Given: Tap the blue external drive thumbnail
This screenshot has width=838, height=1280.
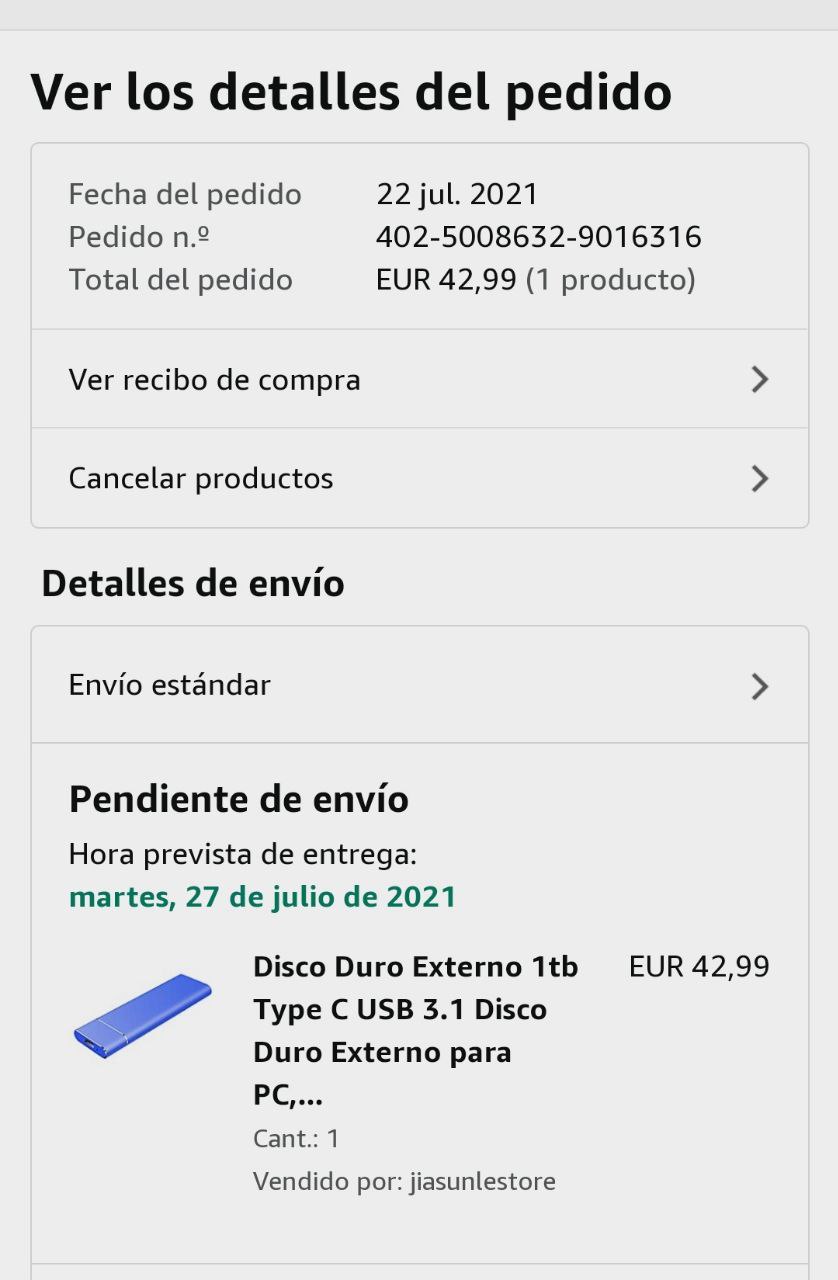Looking at the screenshot, I should click(x=143, y=1015).
